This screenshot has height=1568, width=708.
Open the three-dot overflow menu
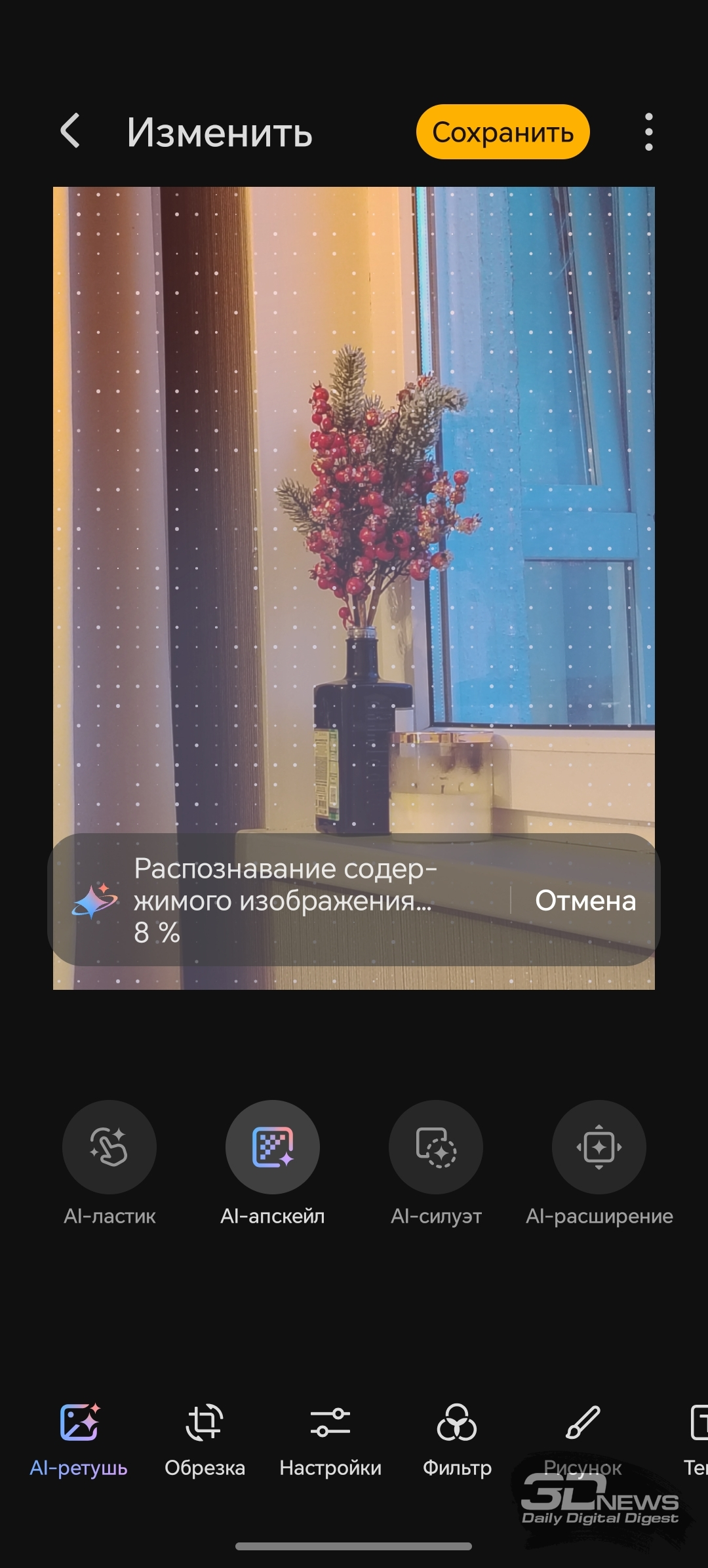(648, 132)
